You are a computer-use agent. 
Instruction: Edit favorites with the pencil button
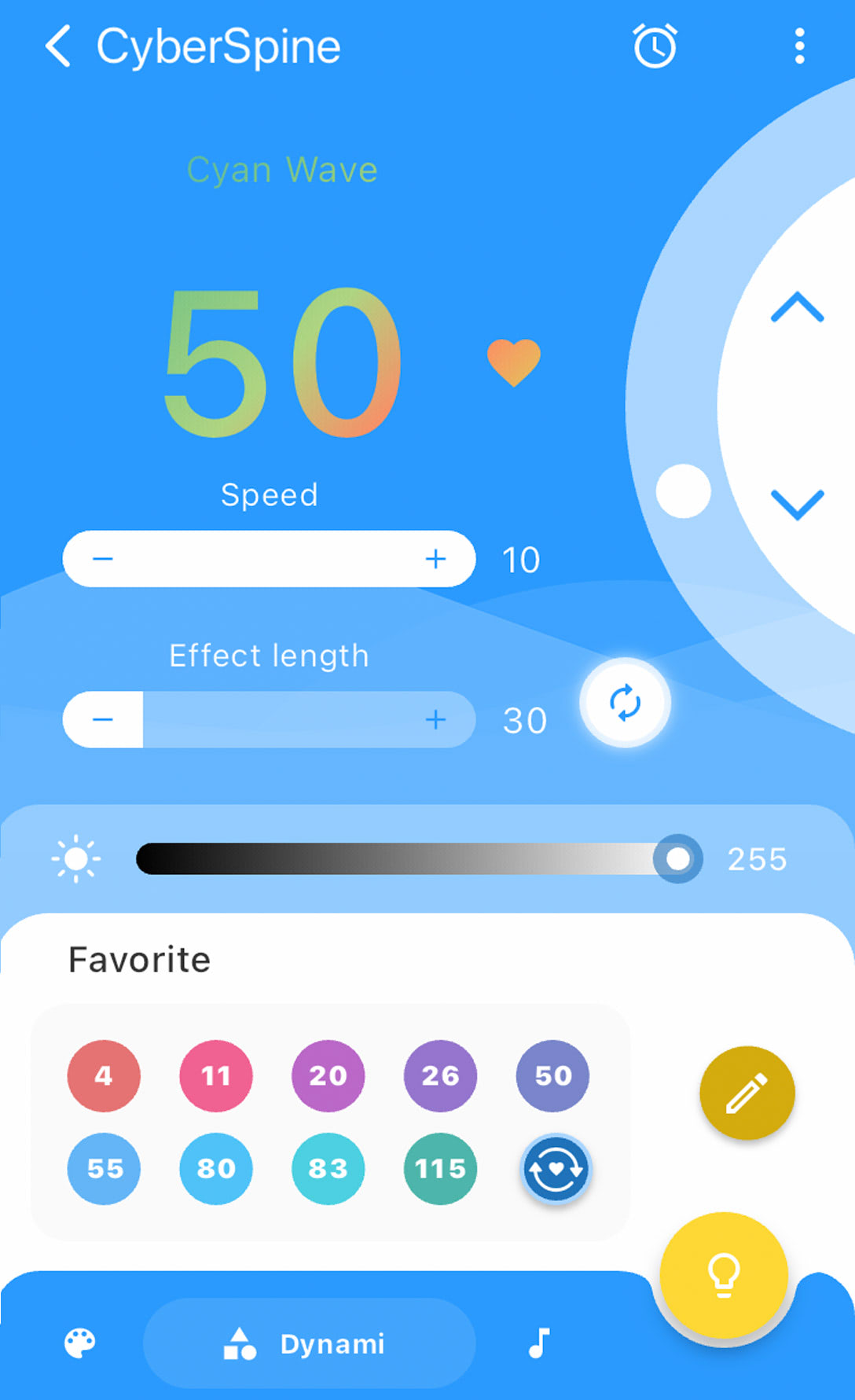pyautogui.click(x=747, y=1093)
